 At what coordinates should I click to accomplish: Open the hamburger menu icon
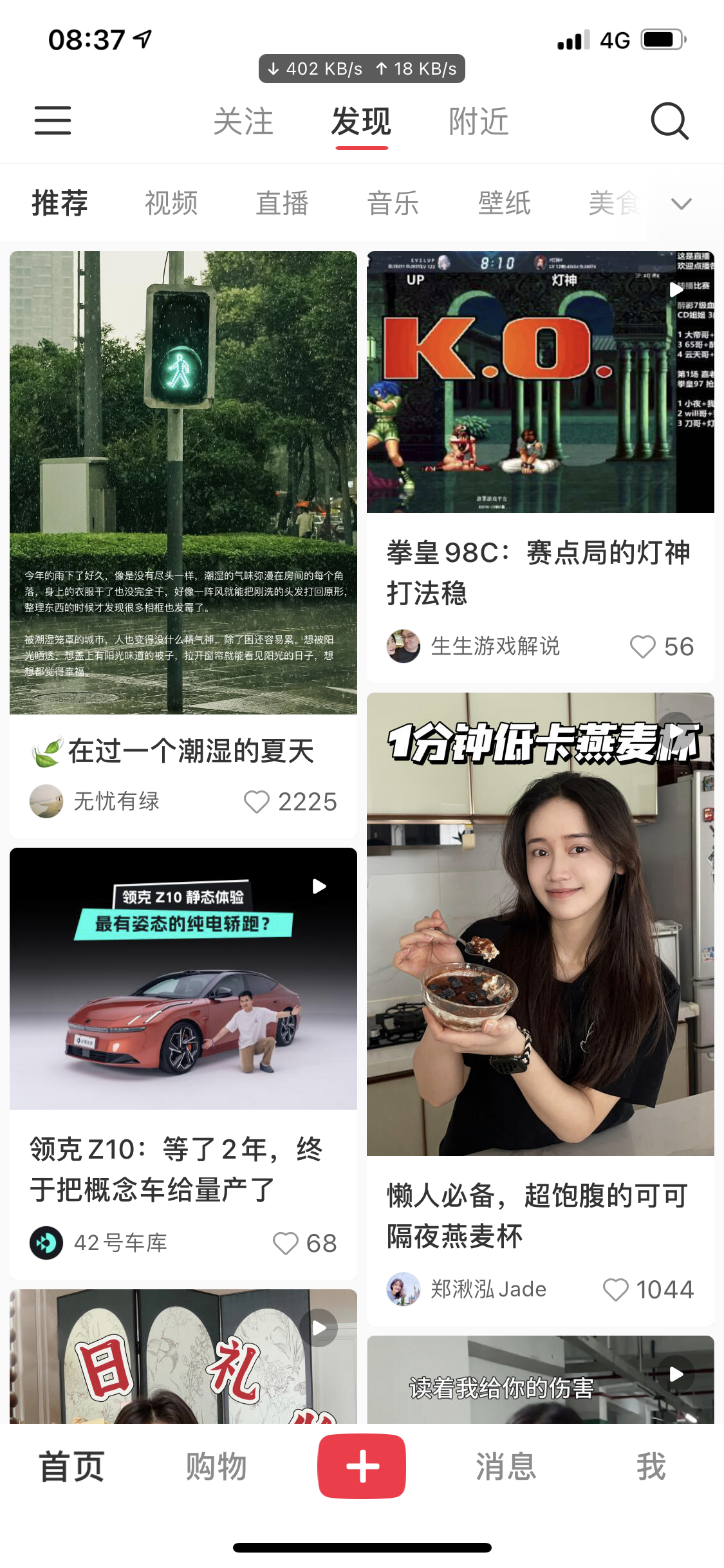click(x=53, y=120)
